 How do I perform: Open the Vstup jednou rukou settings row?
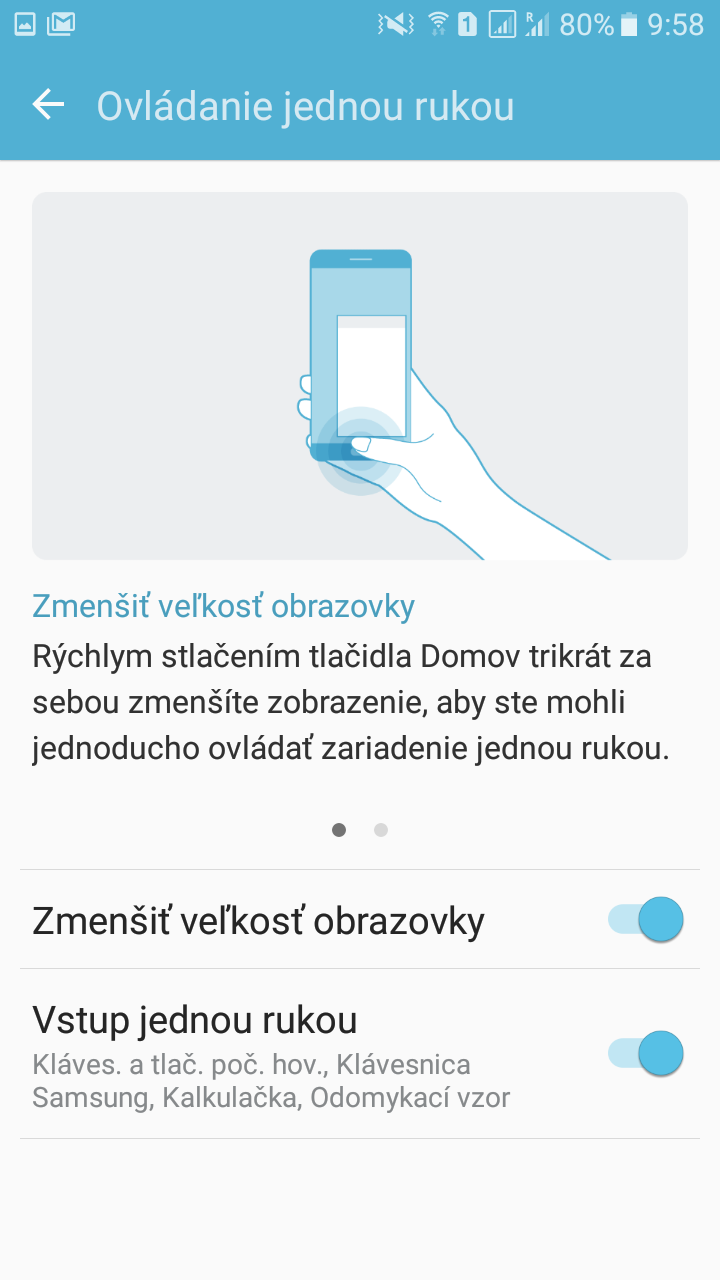pos(360,1054)
